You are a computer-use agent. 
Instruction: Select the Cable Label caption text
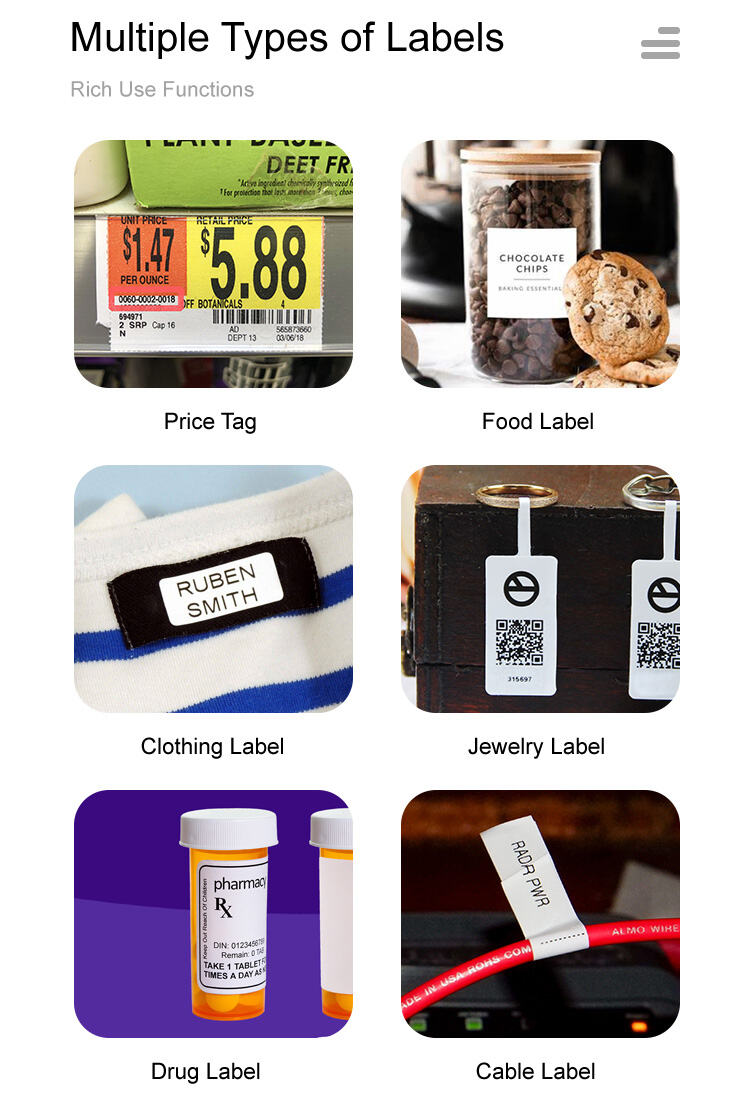click(x=534, y=1071)
